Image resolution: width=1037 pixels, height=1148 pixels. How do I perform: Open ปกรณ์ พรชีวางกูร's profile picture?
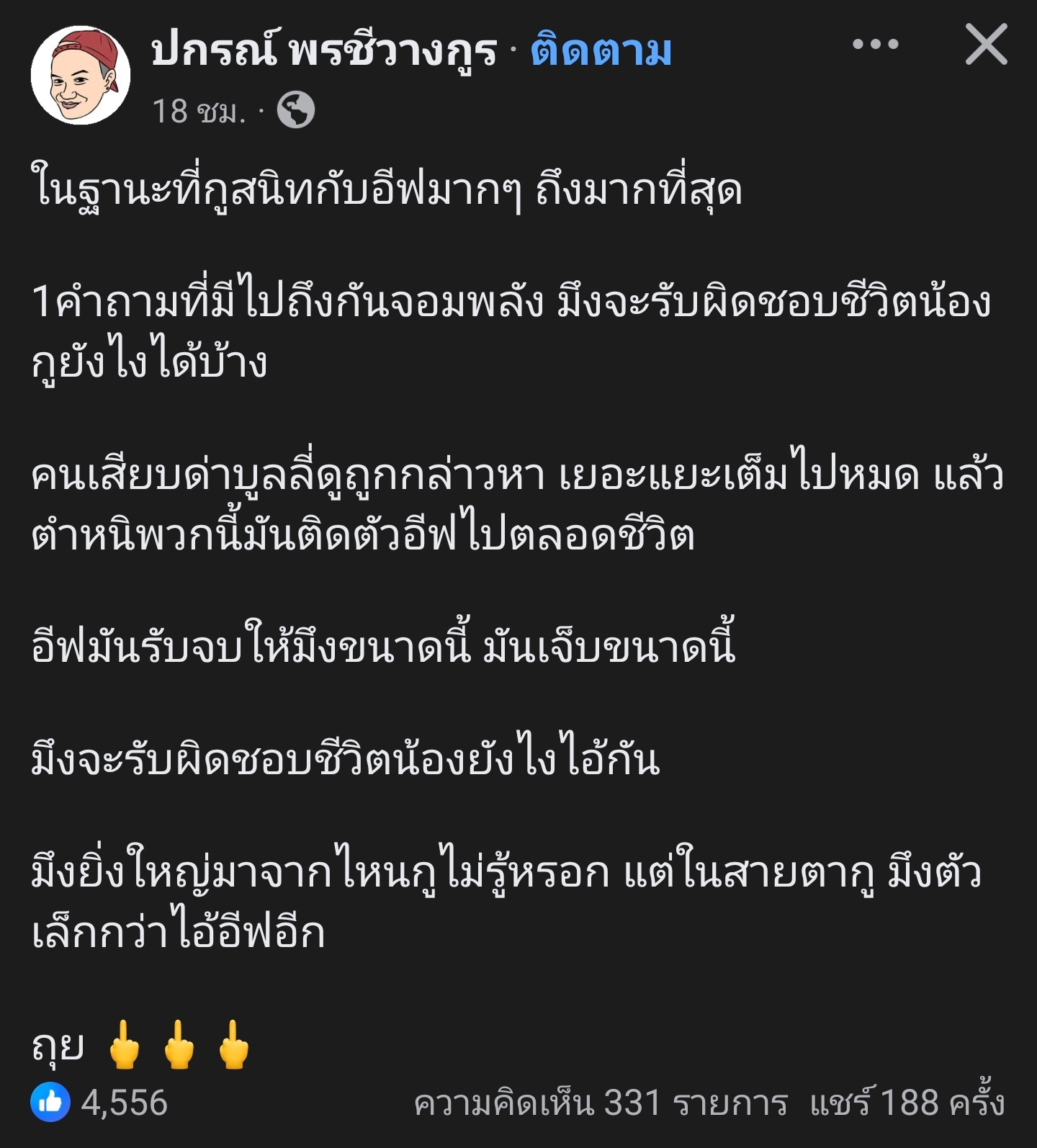pyautogui.click(x=81, y=75)
